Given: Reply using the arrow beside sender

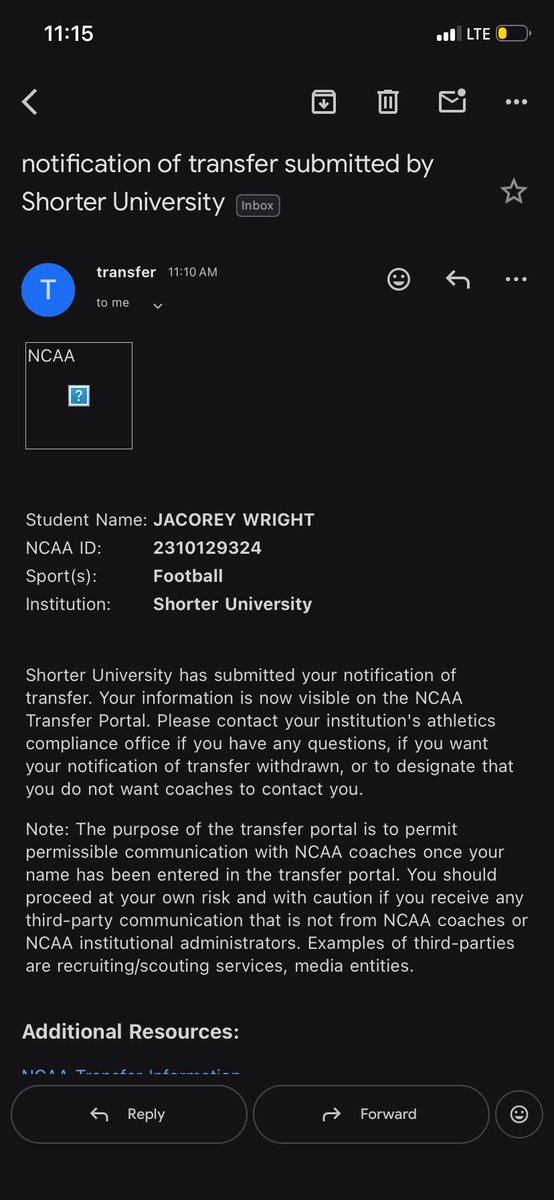Looking at the screenshot, I should (458, 280).
